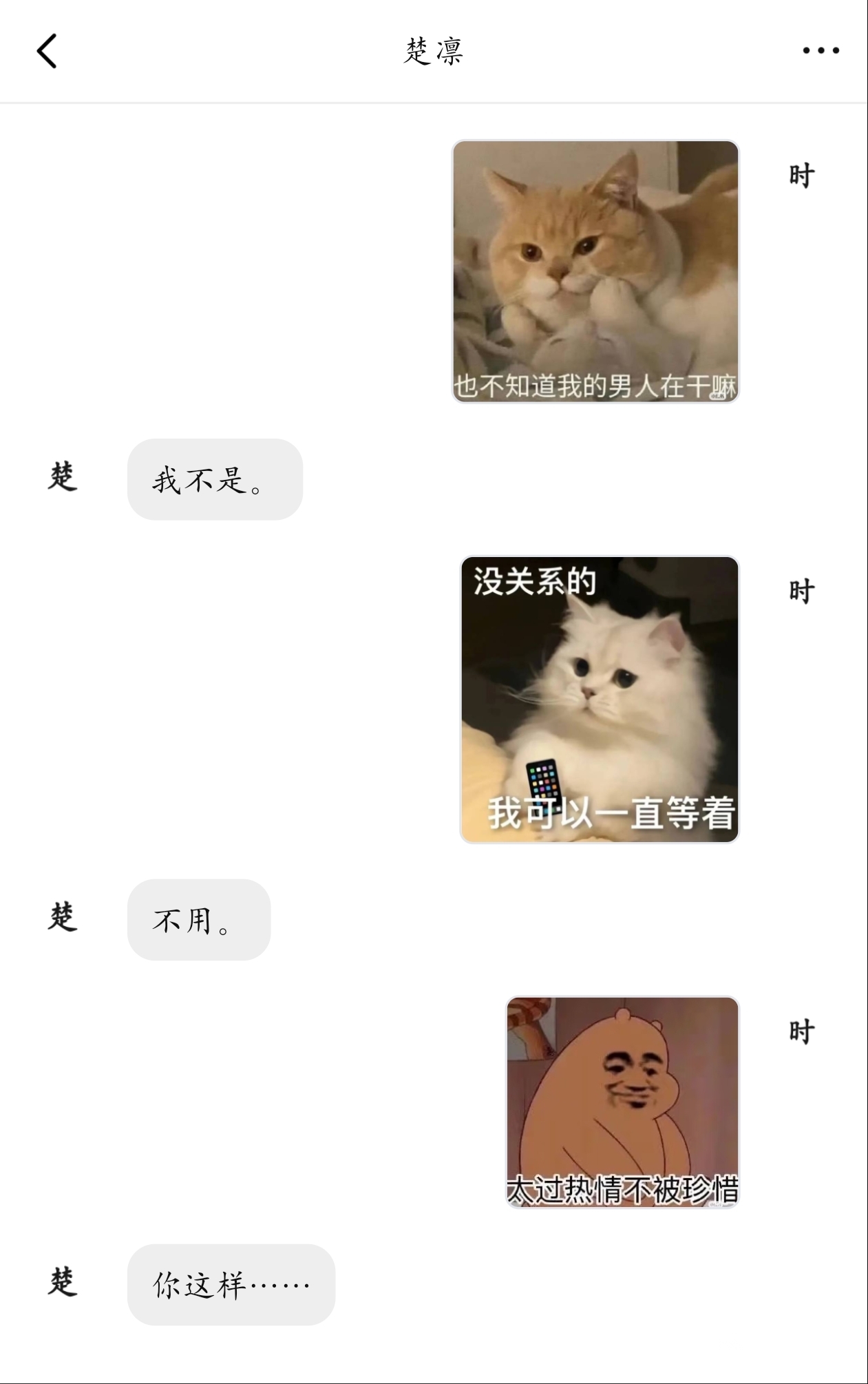Viewport: 868px width, 1384px height.
Task: Open the three-dot more options menu
Action: click(x=821, y=50)
